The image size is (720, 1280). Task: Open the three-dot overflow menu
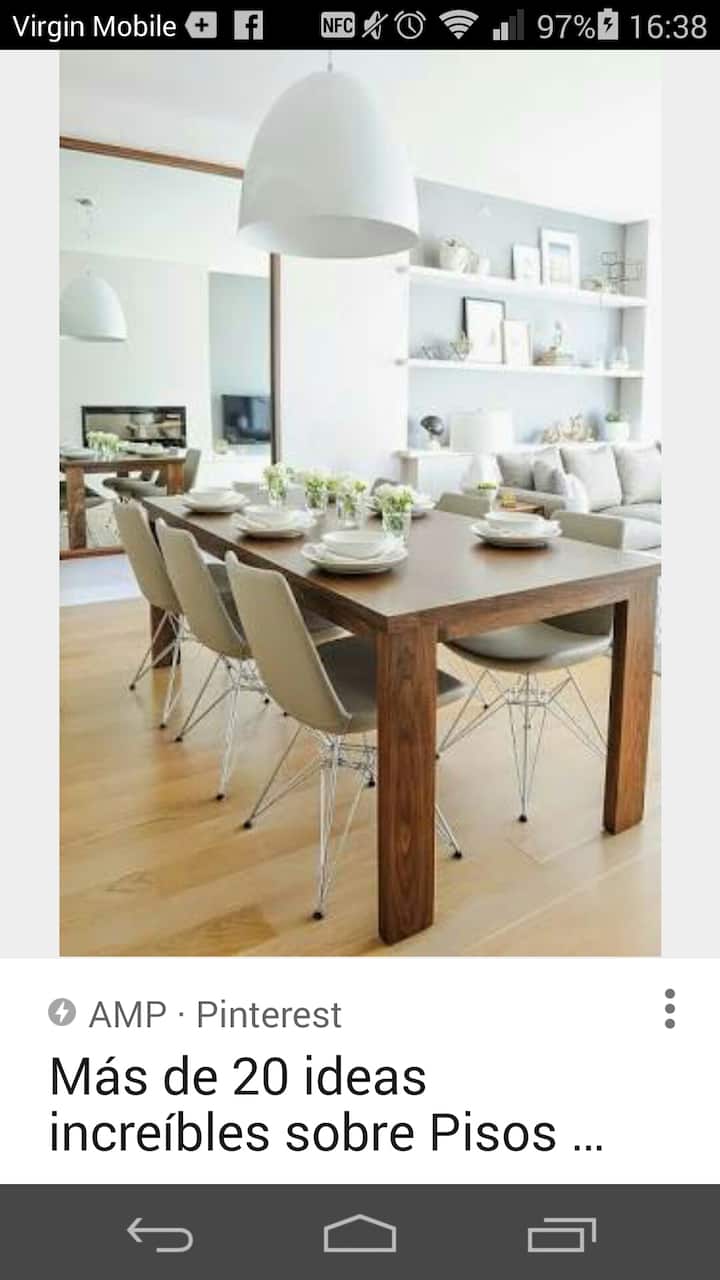point(669,1009)
